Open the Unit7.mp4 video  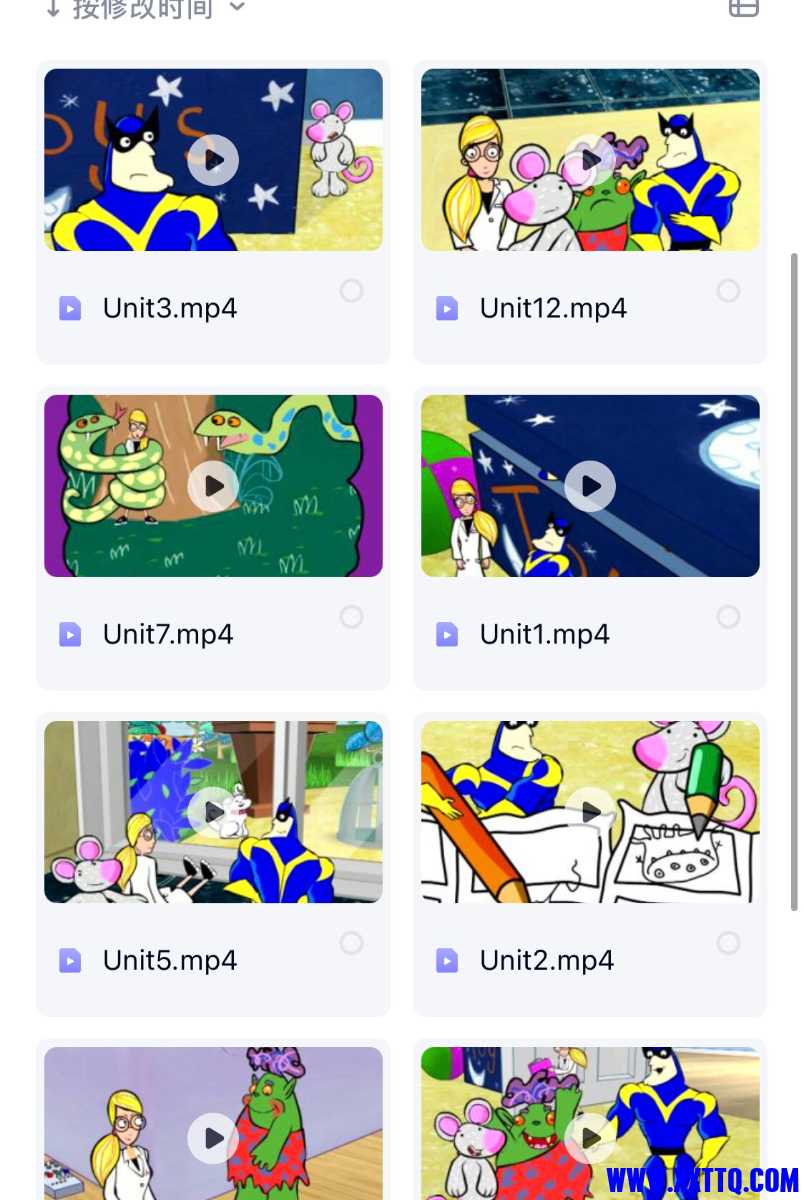tap(213, 486)
